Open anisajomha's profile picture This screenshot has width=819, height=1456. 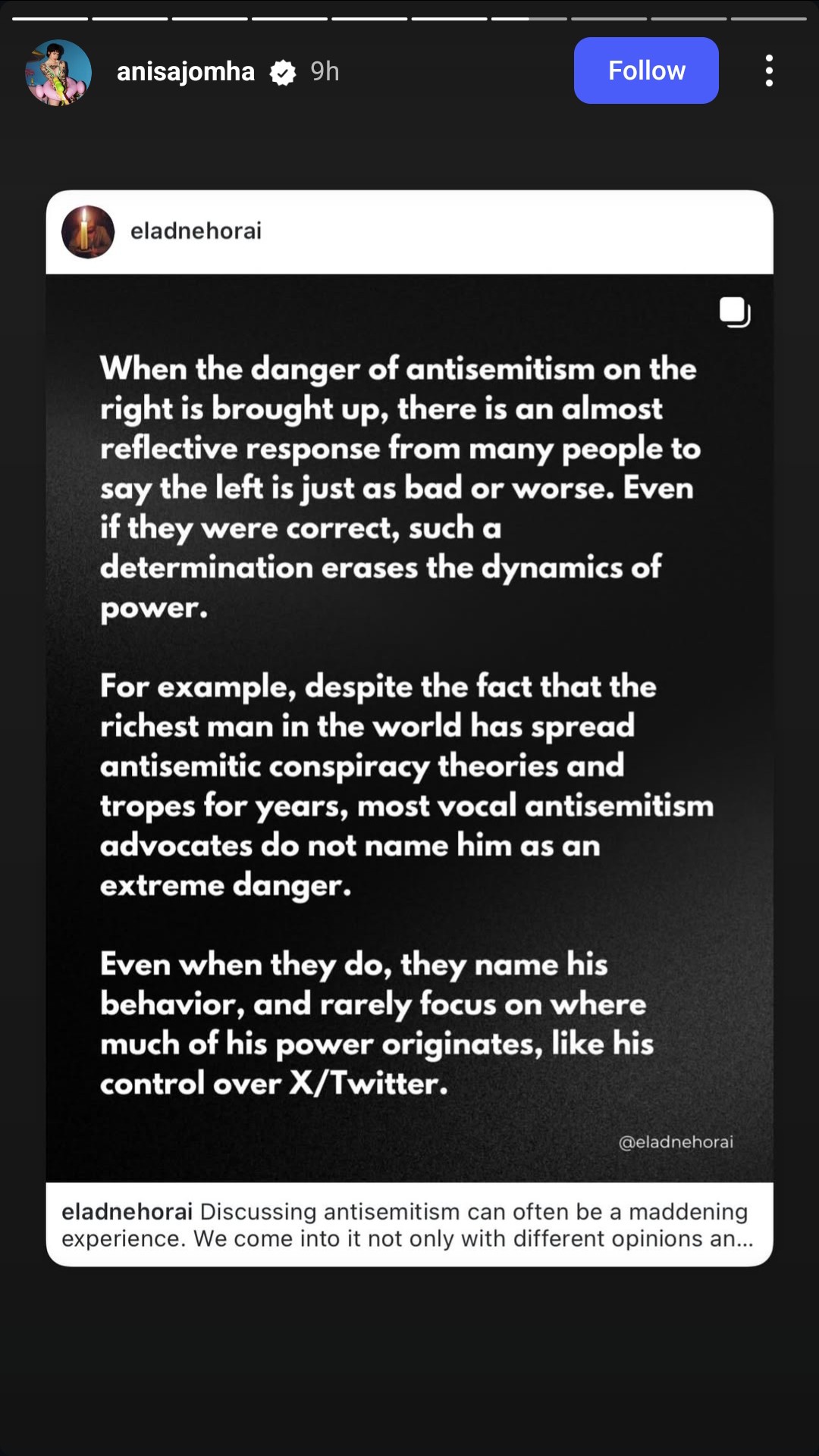tap(58, 72)
